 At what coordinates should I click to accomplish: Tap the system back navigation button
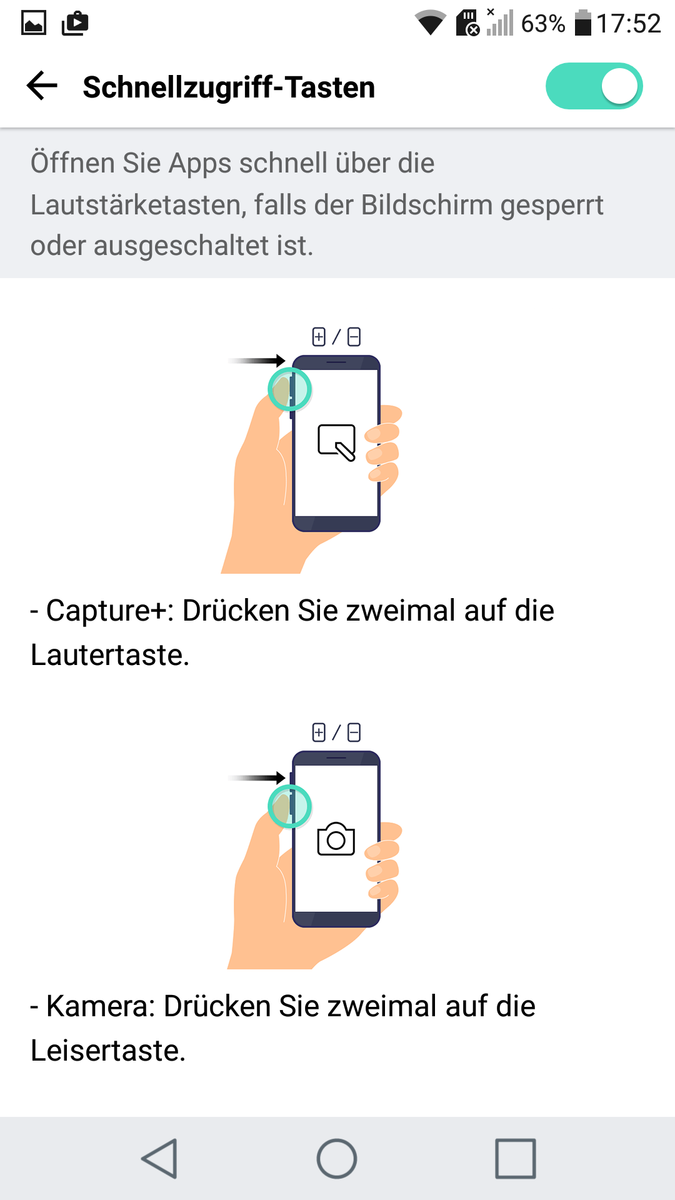[x=159, y=1158]
